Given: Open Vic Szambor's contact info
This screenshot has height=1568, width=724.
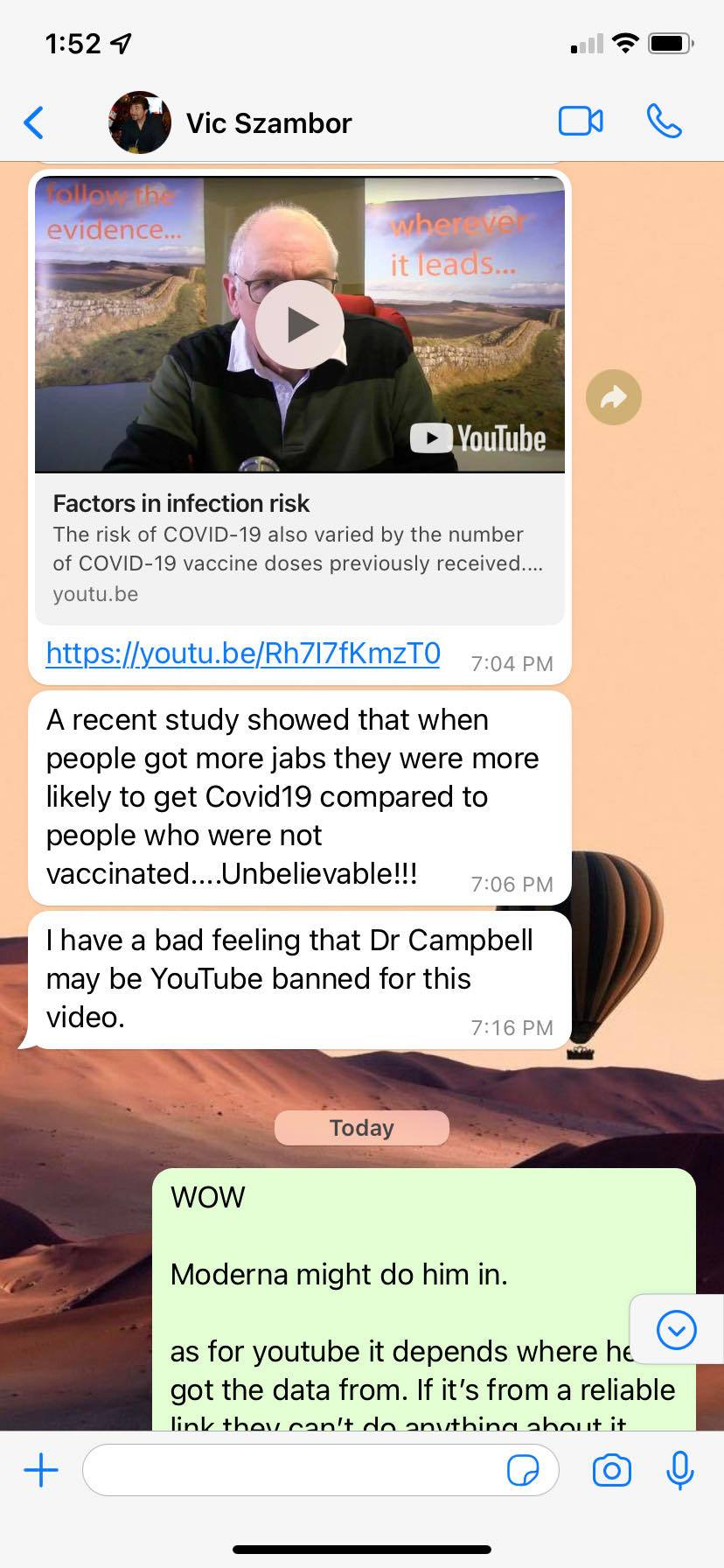Looking at the screenshot, I should coord(268,123).
